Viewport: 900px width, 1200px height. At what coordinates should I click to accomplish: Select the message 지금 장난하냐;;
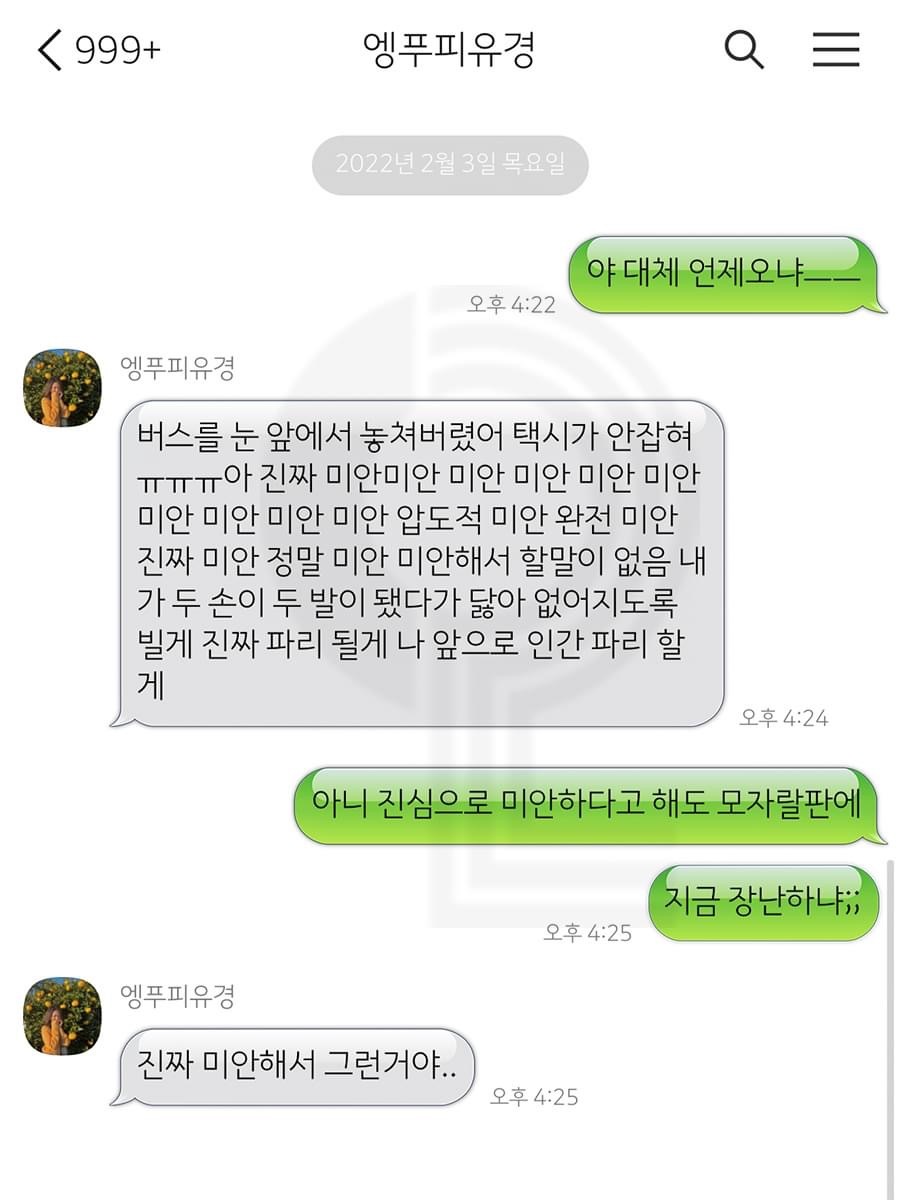tap(765, 903)
